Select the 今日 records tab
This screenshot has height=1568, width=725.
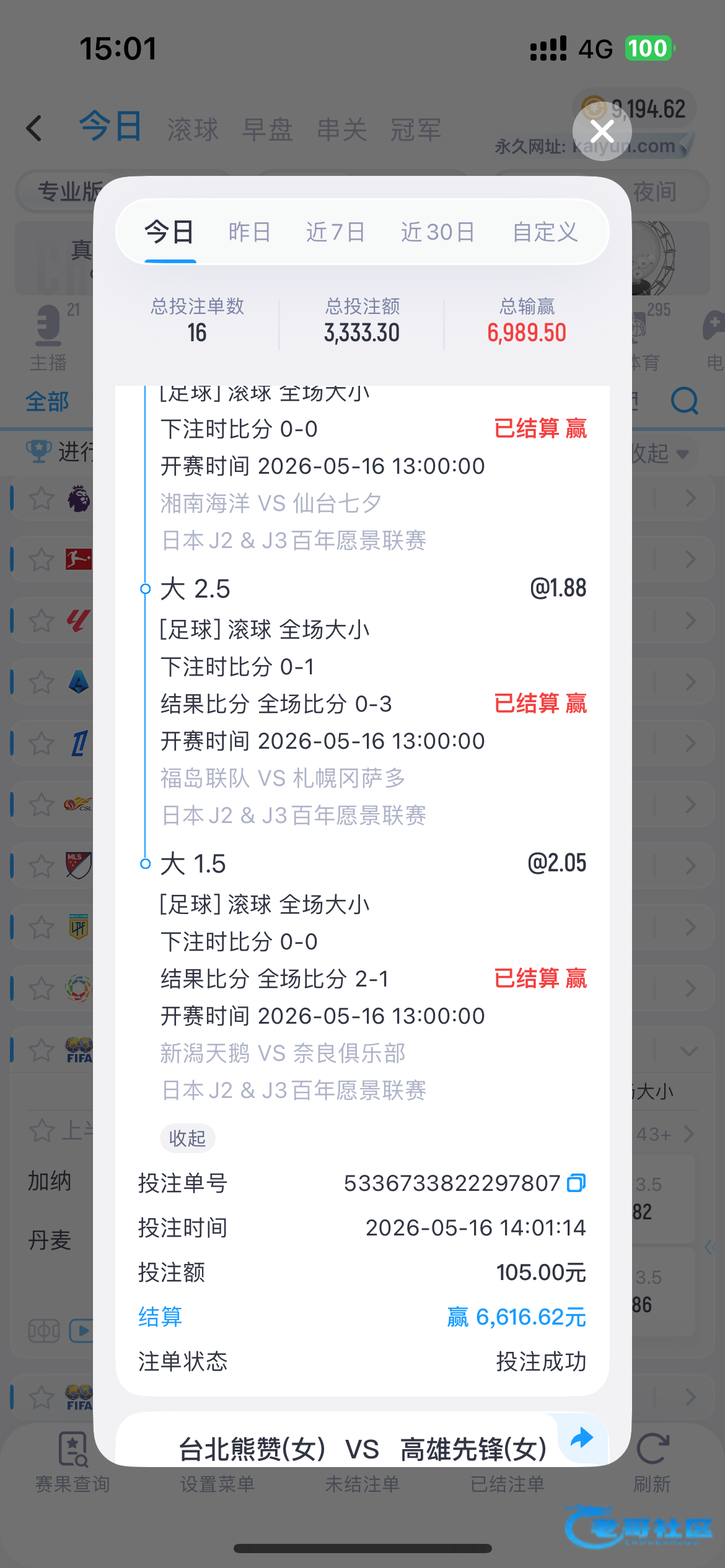169,232
